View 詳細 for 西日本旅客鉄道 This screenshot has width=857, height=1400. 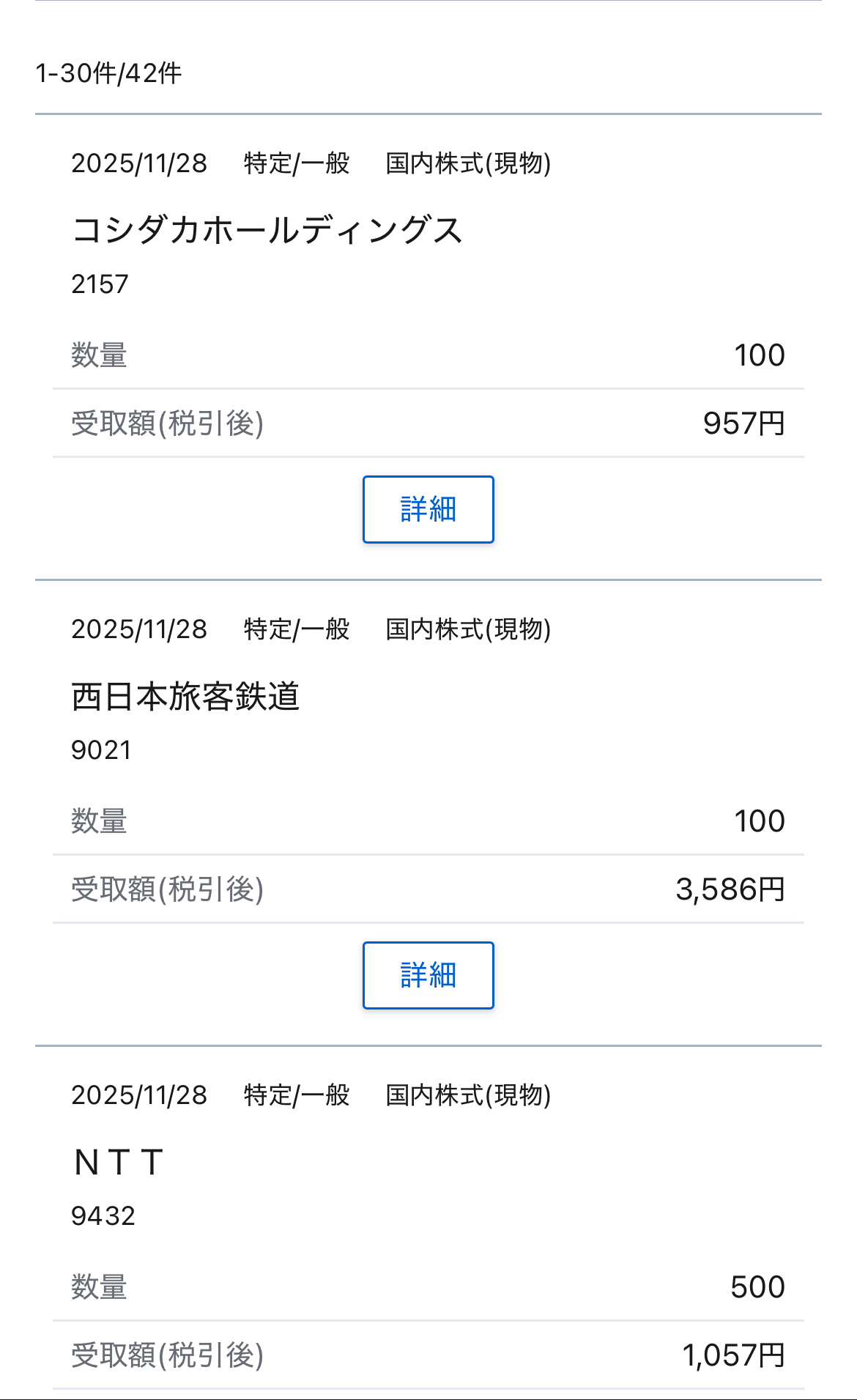[x=428, y=975]
